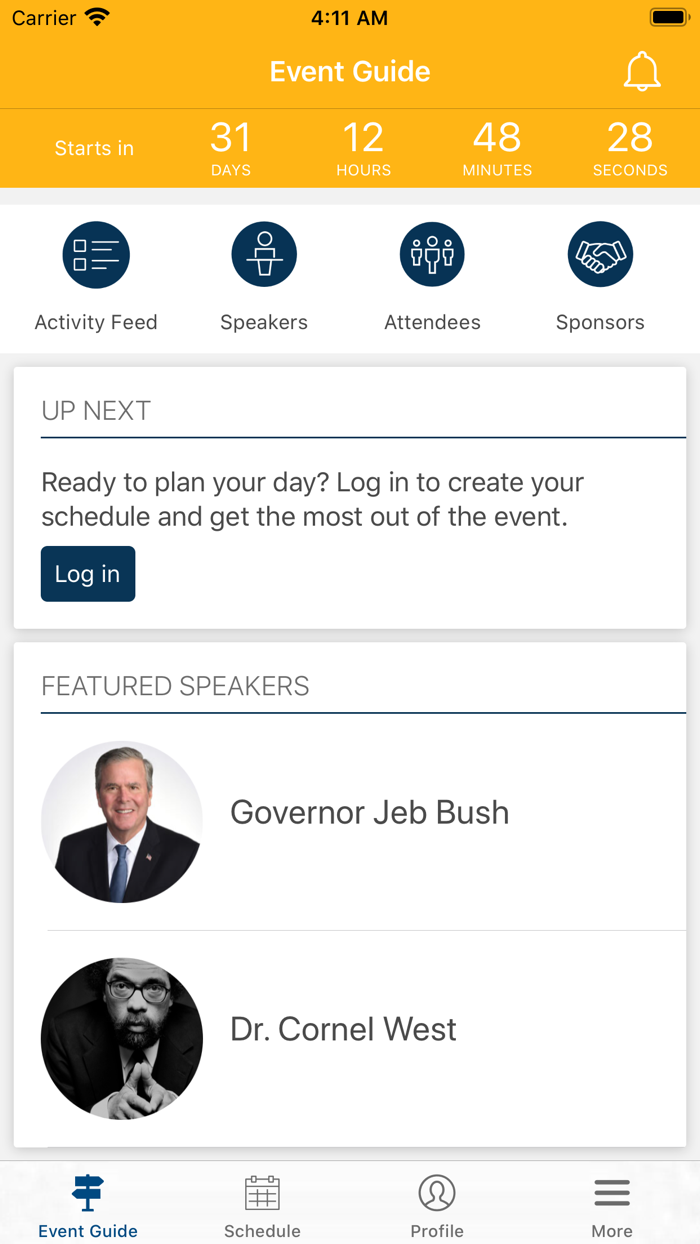Open the notifications bell

tap(642, 72)
